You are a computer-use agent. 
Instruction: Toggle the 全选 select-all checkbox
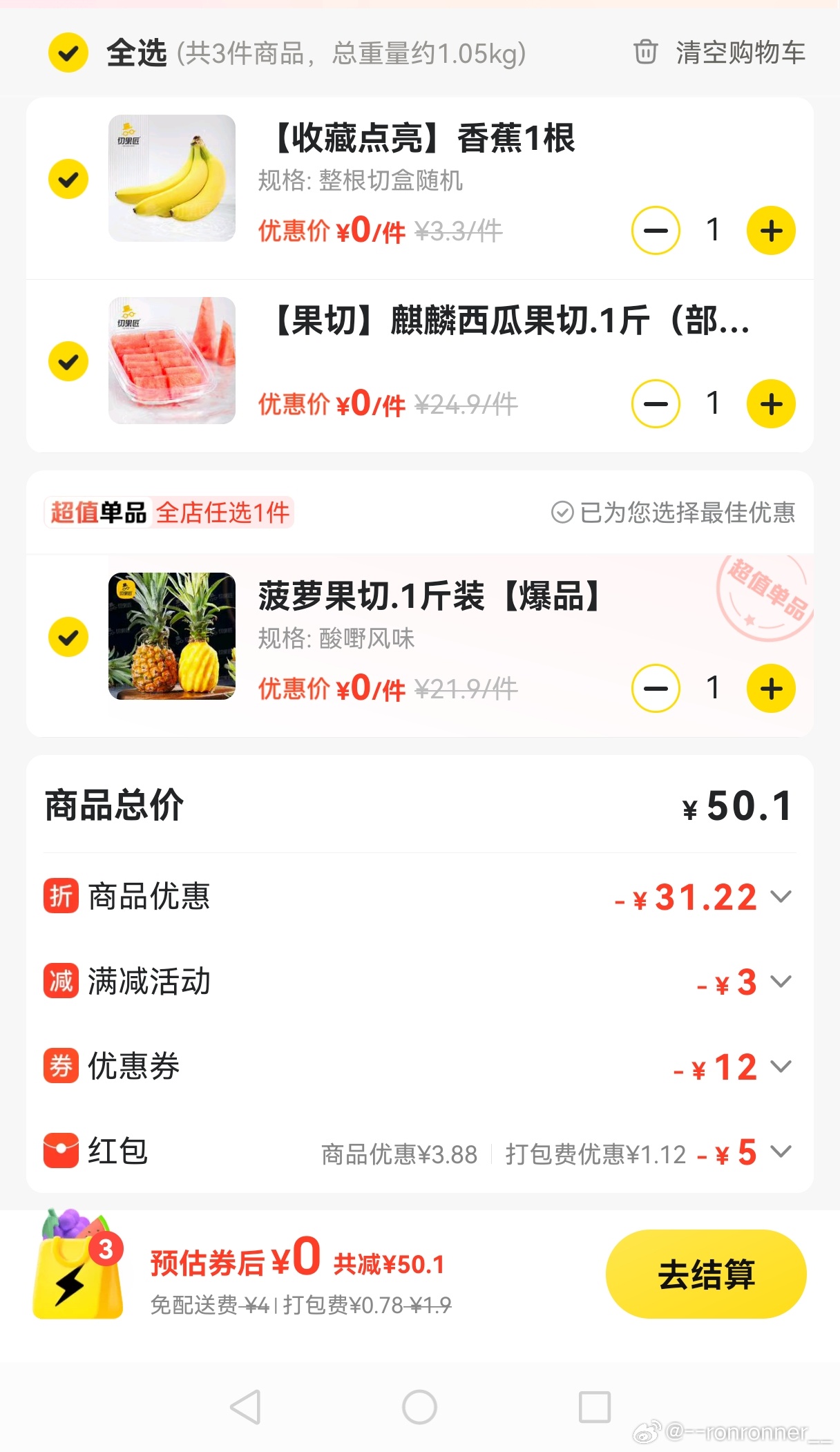68,52
